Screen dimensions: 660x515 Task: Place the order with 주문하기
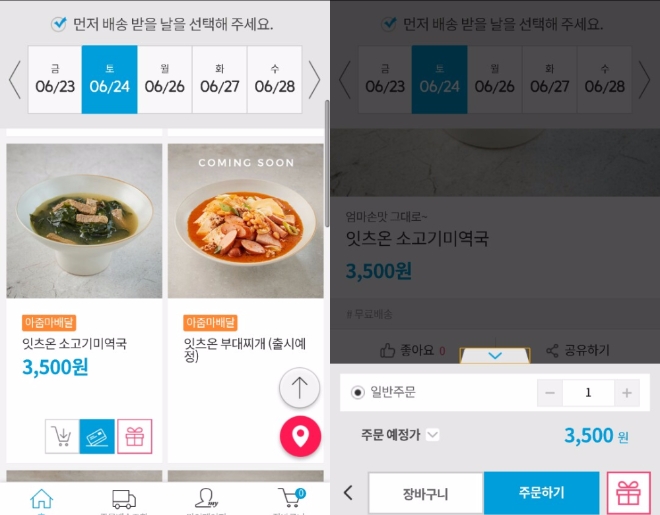click(541, 493)
